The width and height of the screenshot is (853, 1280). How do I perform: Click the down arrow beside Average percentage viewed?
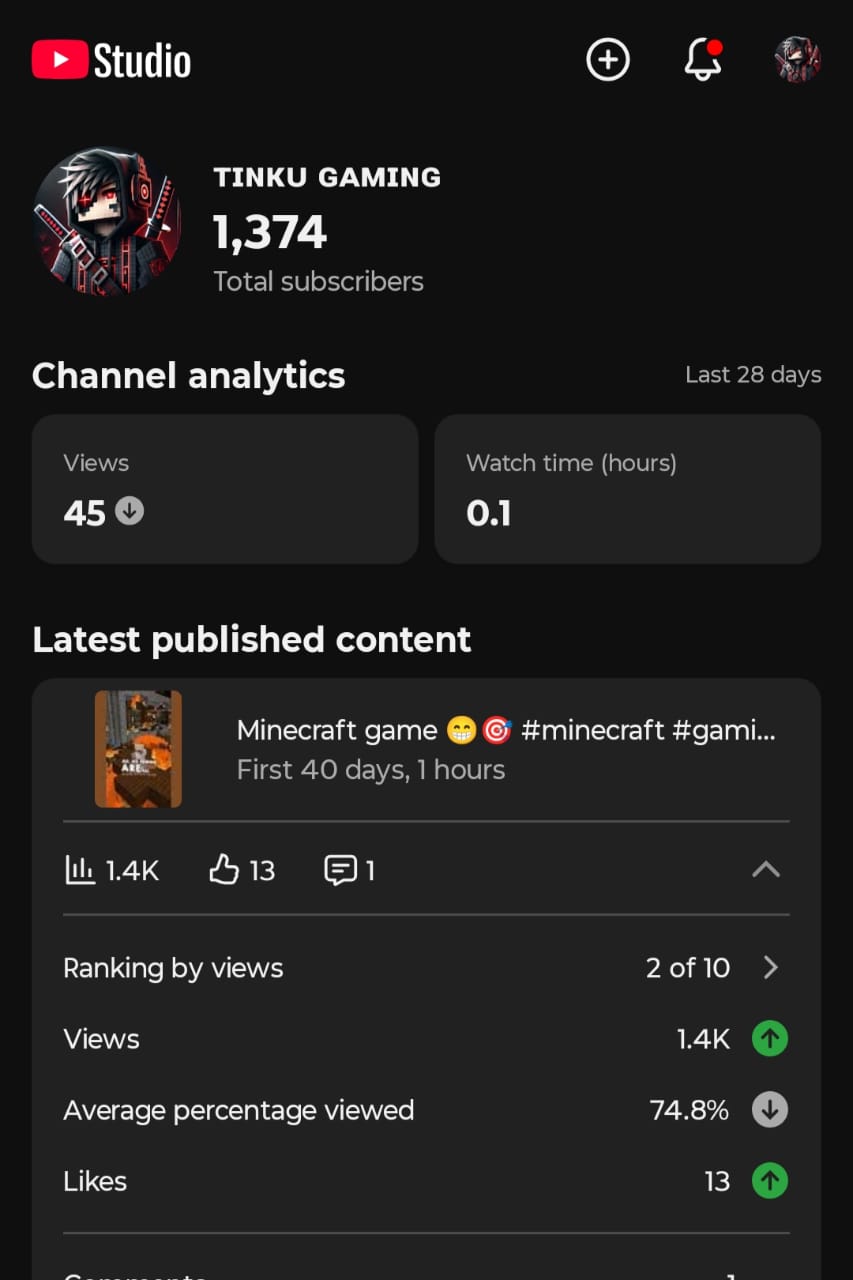pos(770,1110)
